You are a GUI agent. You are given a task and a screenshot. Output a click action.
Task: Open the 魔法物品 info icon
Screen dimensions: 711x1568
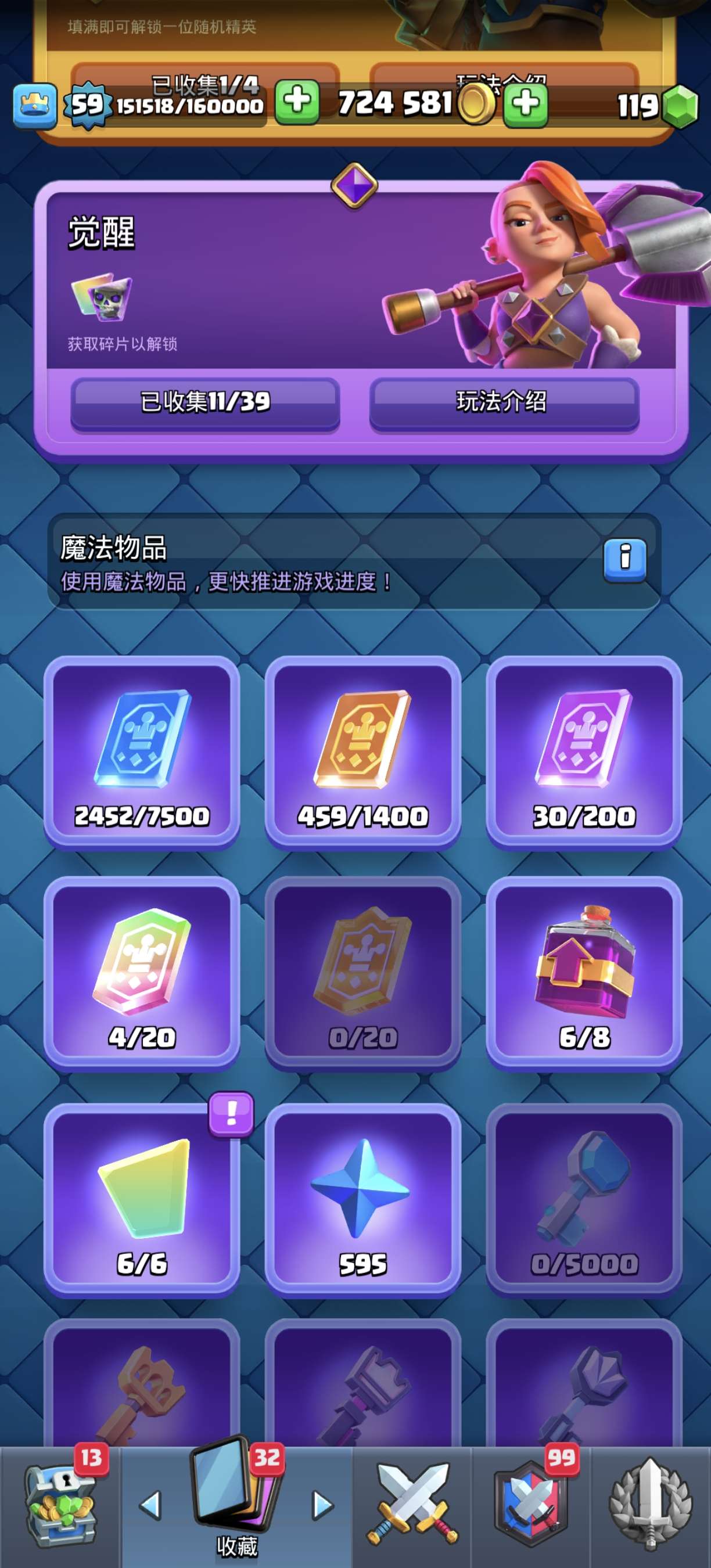point(624,558)
